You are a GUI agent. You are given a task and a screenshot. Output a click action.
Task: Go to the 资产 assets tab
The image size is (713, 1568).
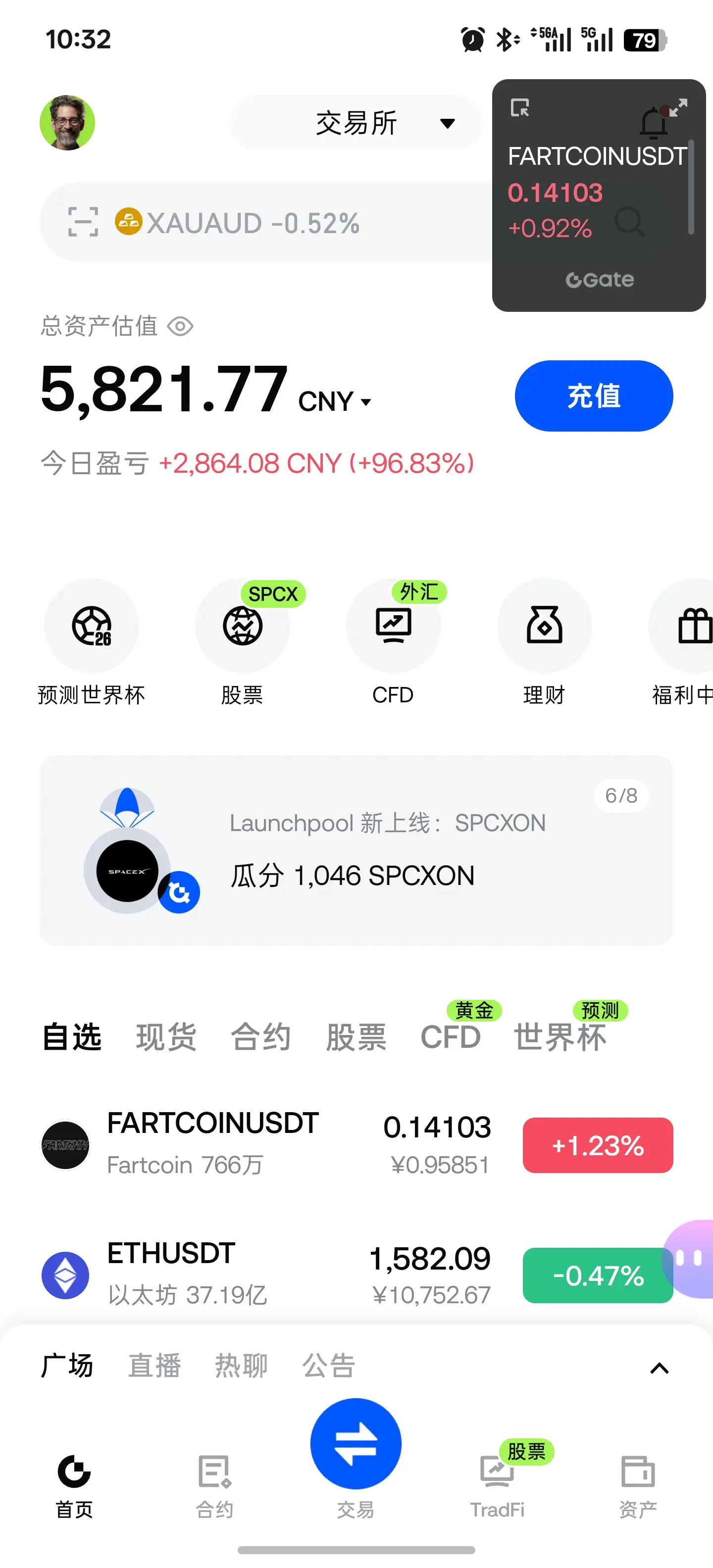(638, 1484)
